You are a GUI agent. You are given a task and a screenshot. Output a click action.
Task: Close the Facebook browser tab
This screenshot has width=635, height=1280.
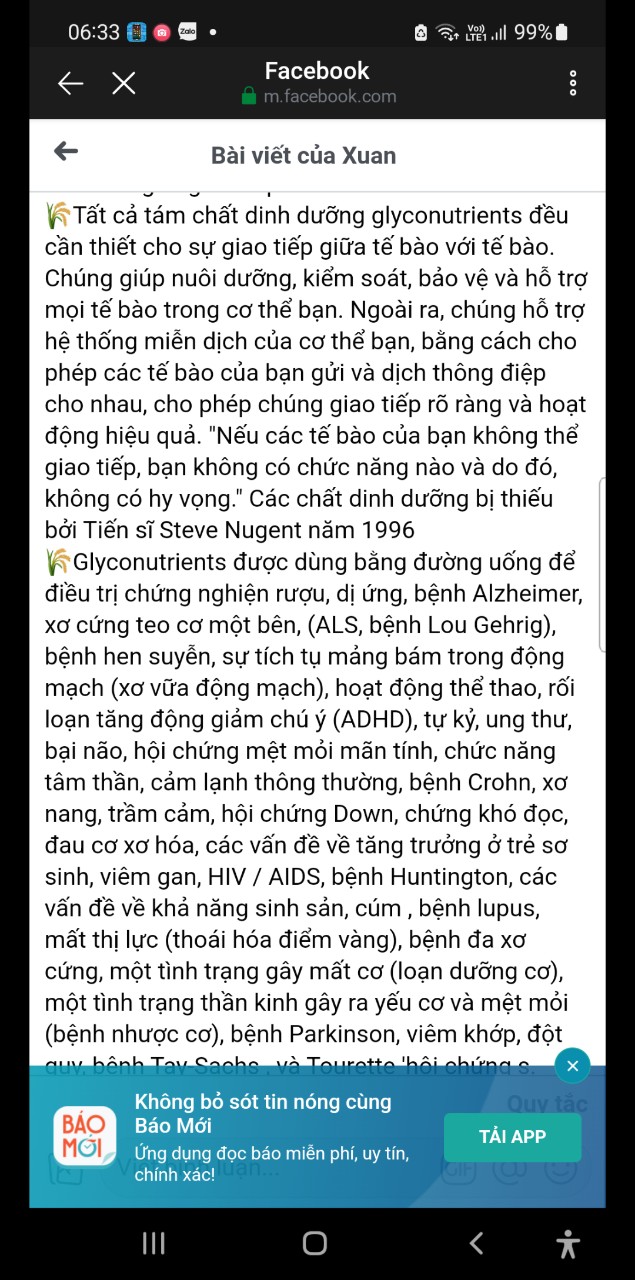[124, 83]
